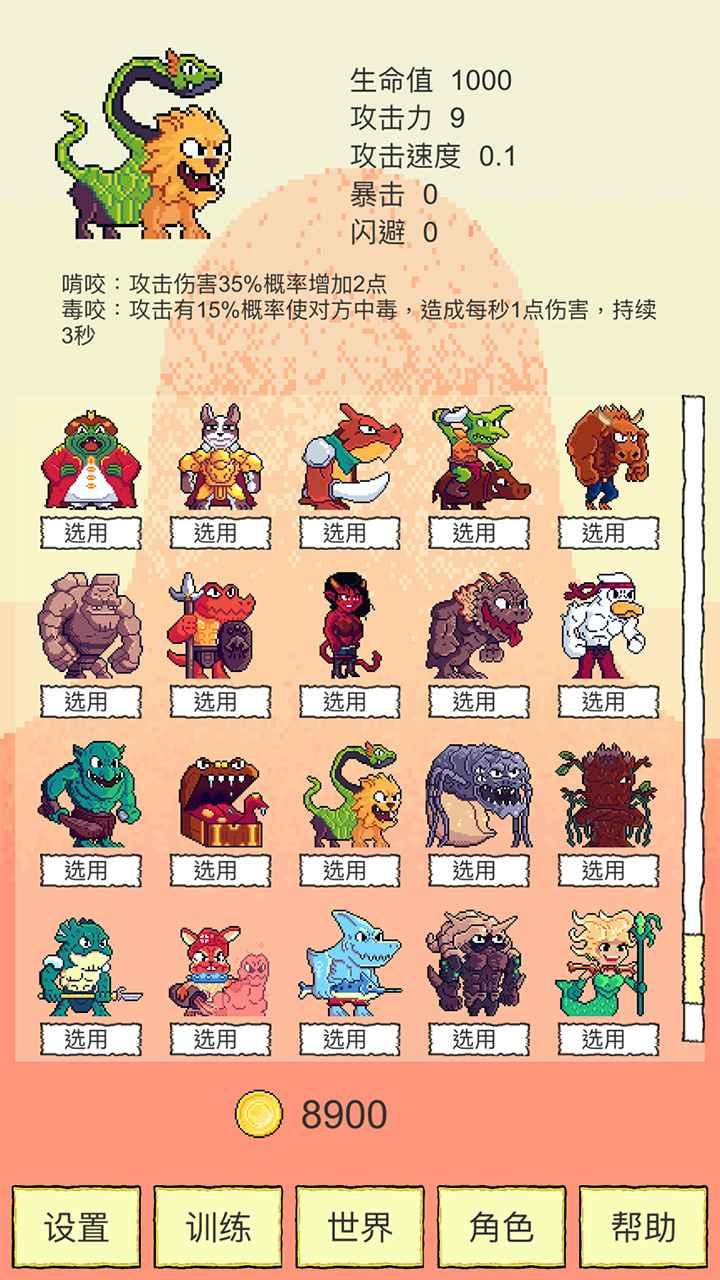Choose the blonde mermaid with trident
The image size is (720, 1280).
click(x=604, y=1040)
